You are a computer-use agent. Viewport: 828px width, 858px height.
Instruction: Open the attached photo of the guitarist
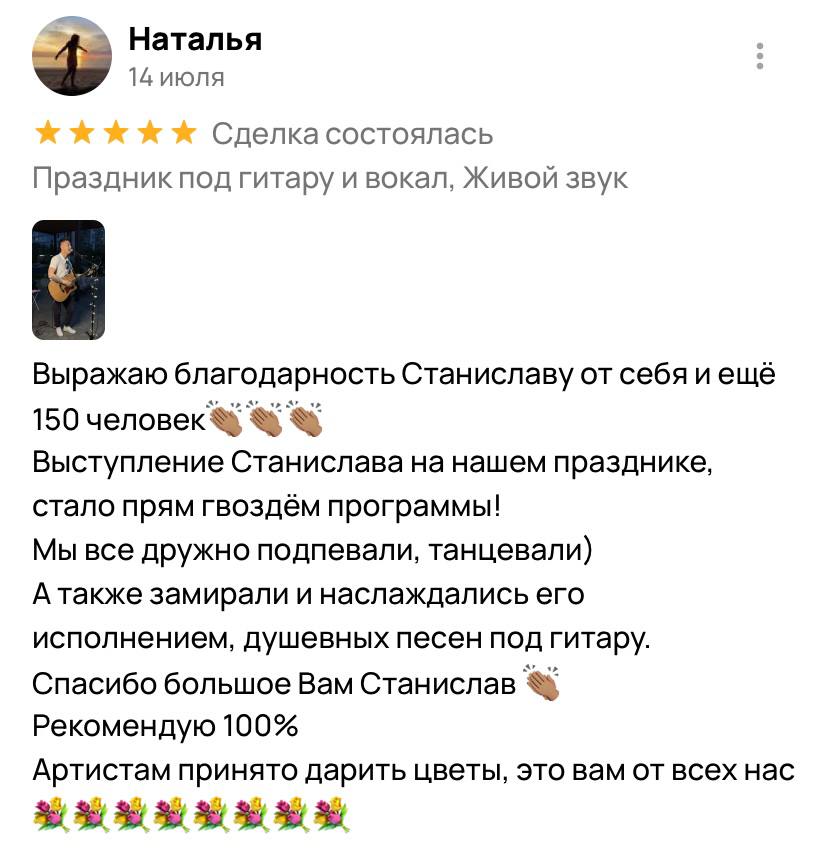click(x=69, y=280)
